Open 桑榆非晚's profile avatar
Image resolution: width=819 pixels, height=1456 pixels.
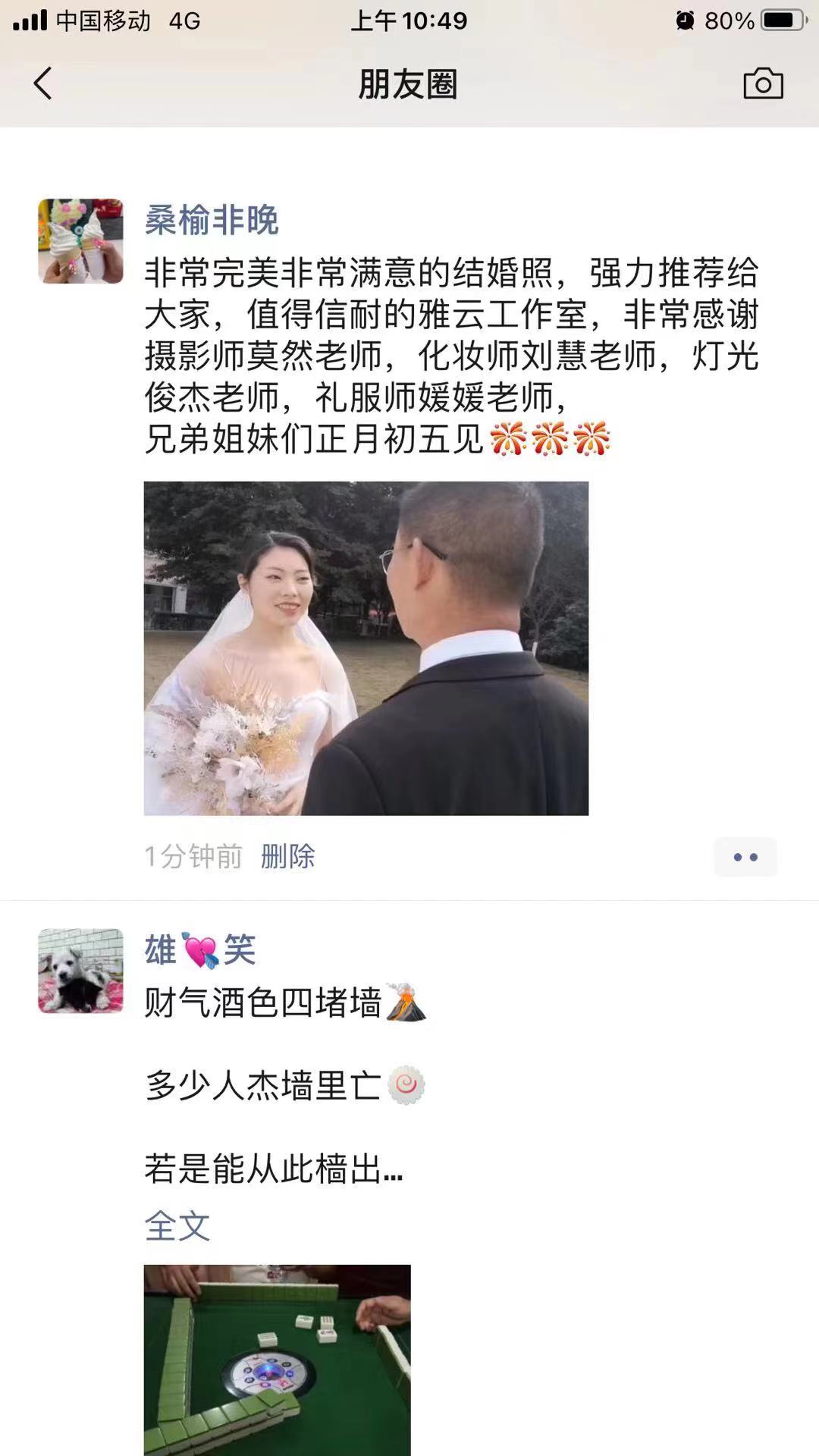(80, 241)
